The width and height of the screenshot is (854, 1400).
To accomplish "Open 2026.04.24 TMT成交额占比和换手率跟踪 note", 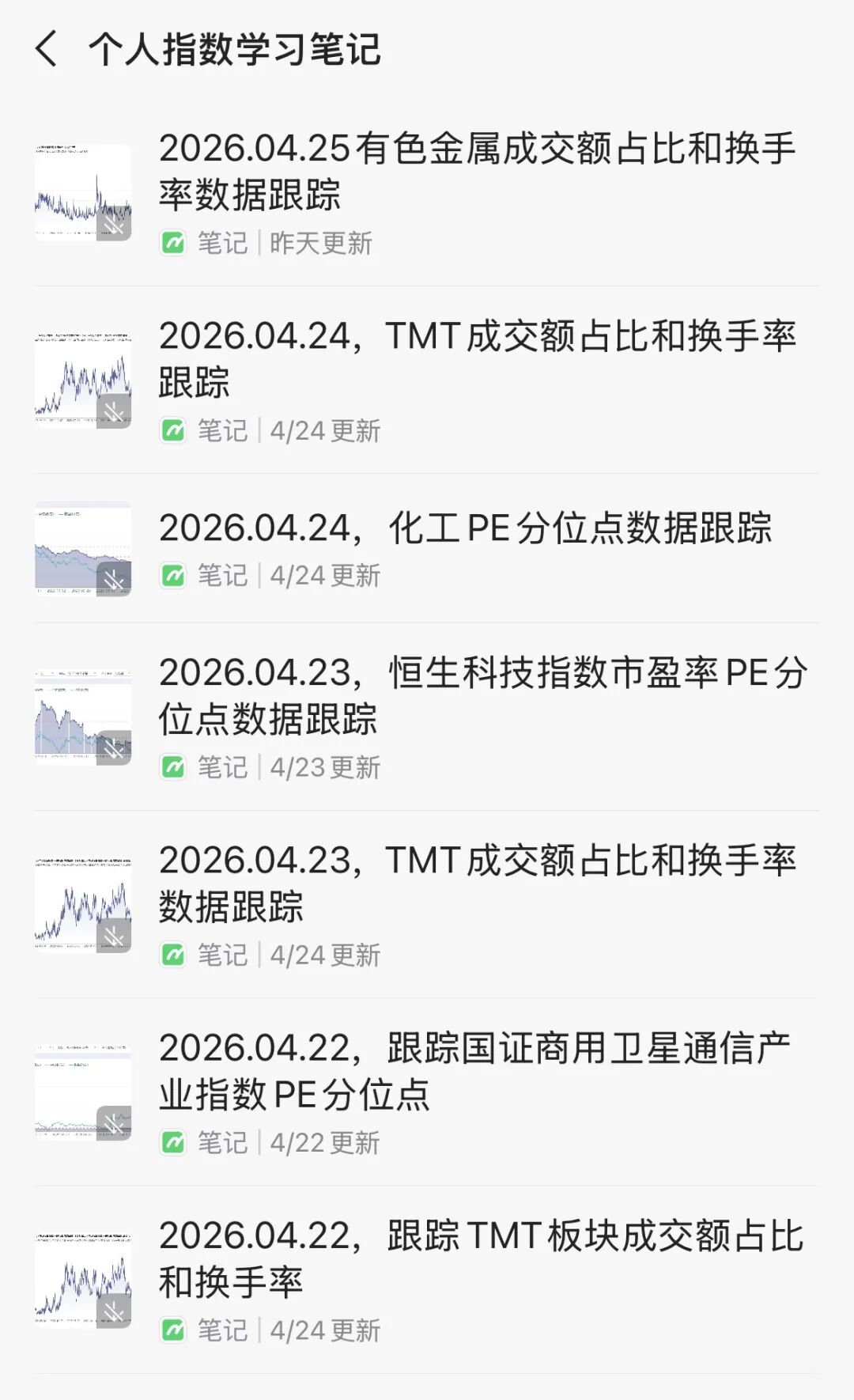I will [427, 380].
